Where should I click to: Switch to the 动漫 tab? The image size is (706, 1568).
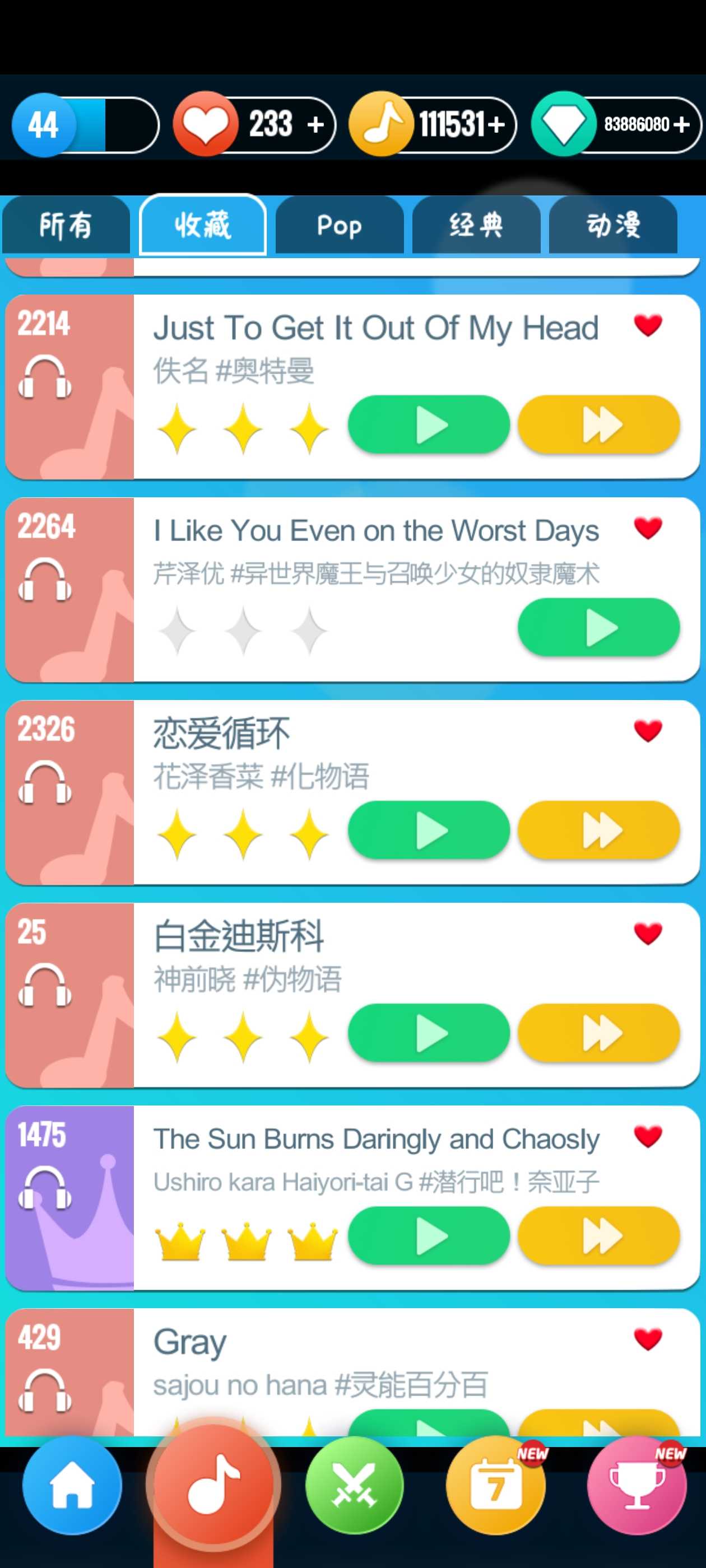[613, 225]
